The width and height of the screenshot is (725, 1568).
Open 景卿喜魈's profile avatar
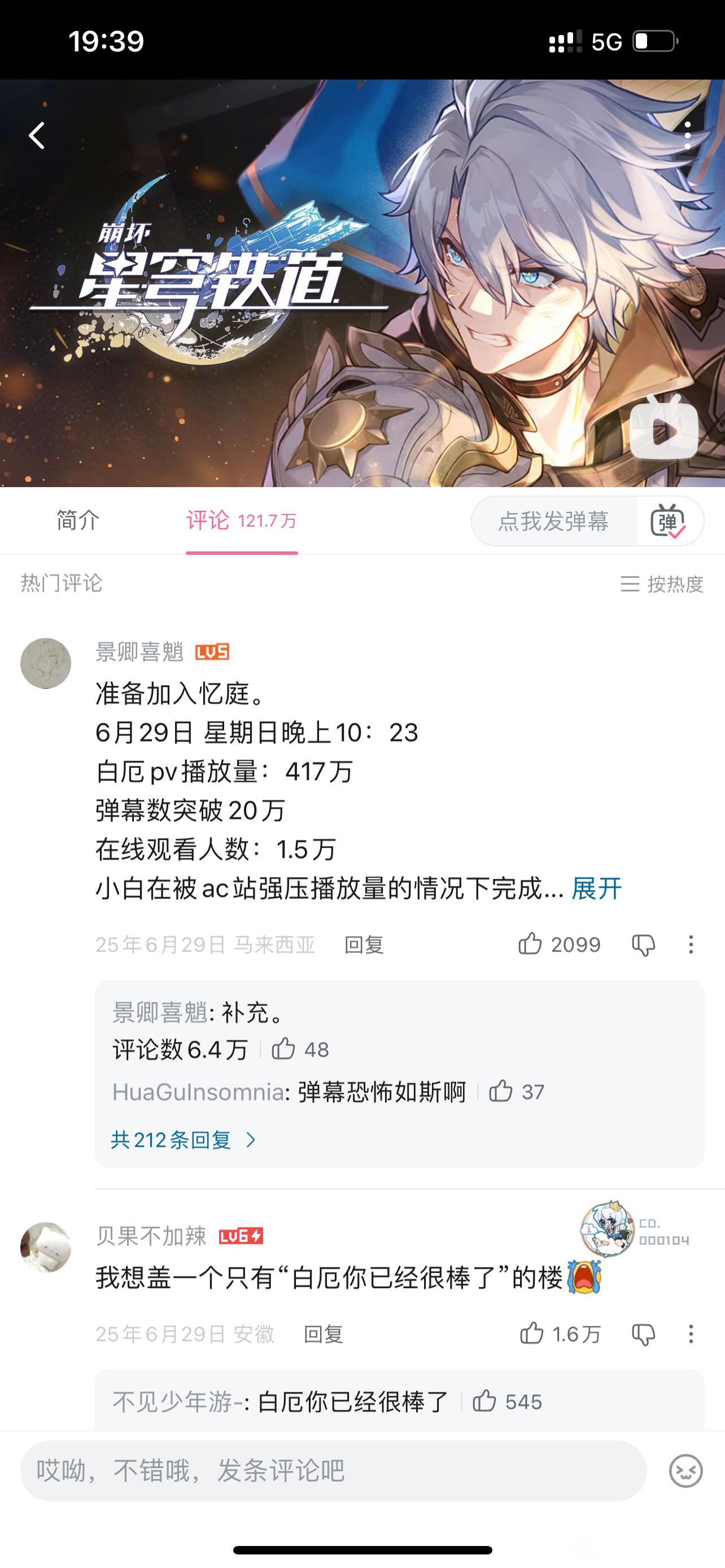[46, 663]
